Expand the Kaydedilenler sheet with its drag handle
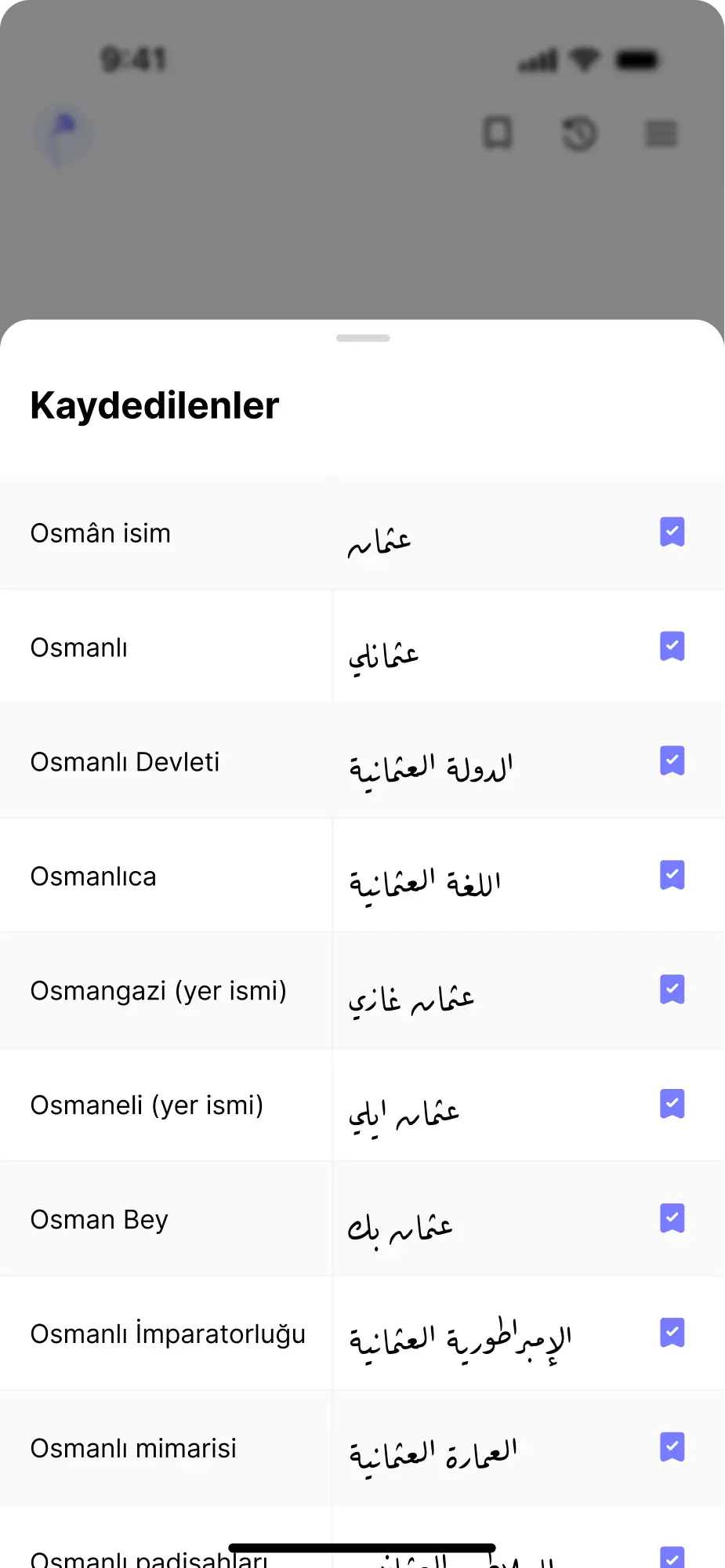 362,338
